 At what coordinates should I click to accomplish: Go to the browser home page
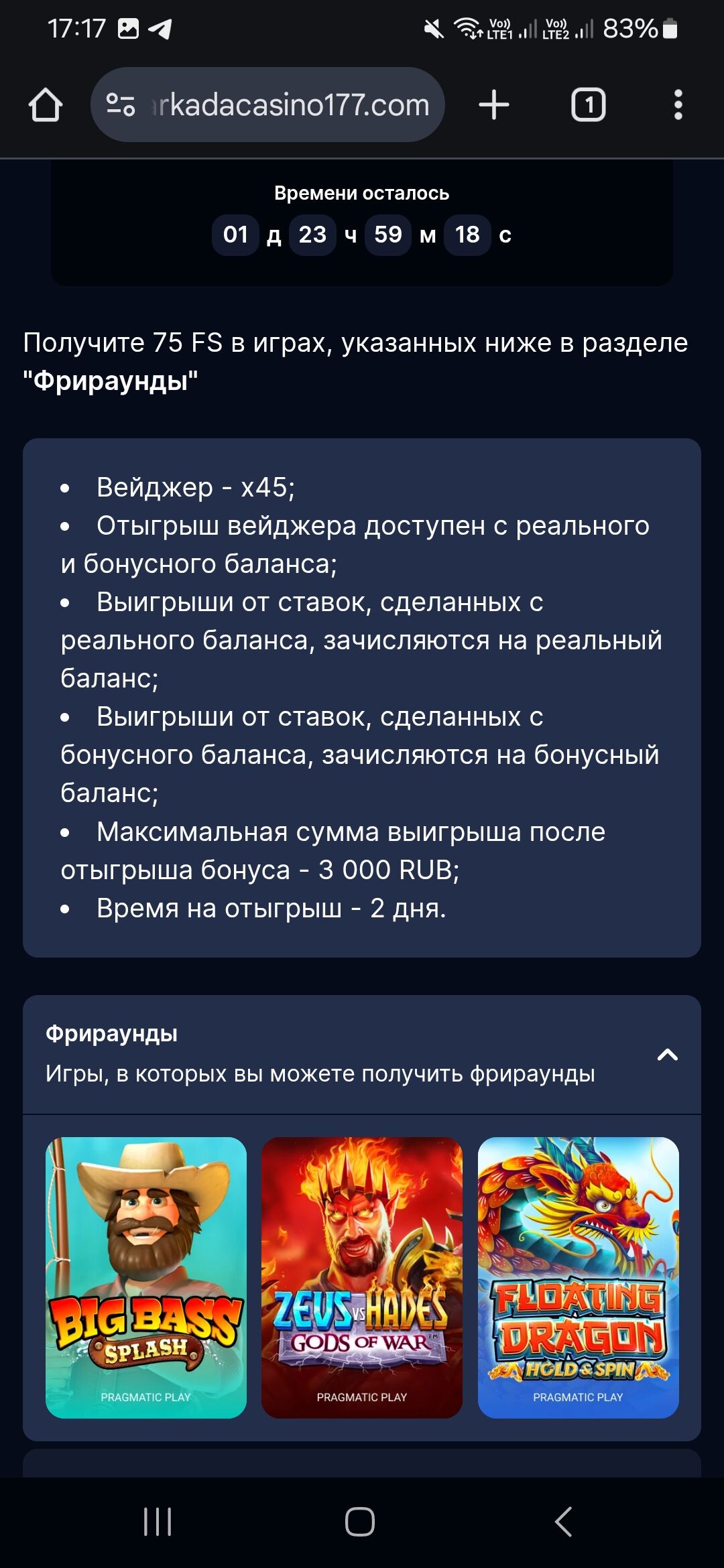[46, 105]
